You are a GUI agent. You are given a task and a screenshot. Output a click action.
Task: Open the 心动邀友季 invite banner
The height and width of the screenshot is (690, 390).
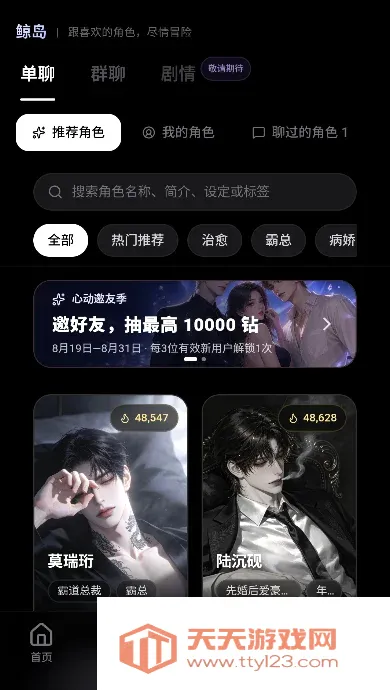[195, 324]
